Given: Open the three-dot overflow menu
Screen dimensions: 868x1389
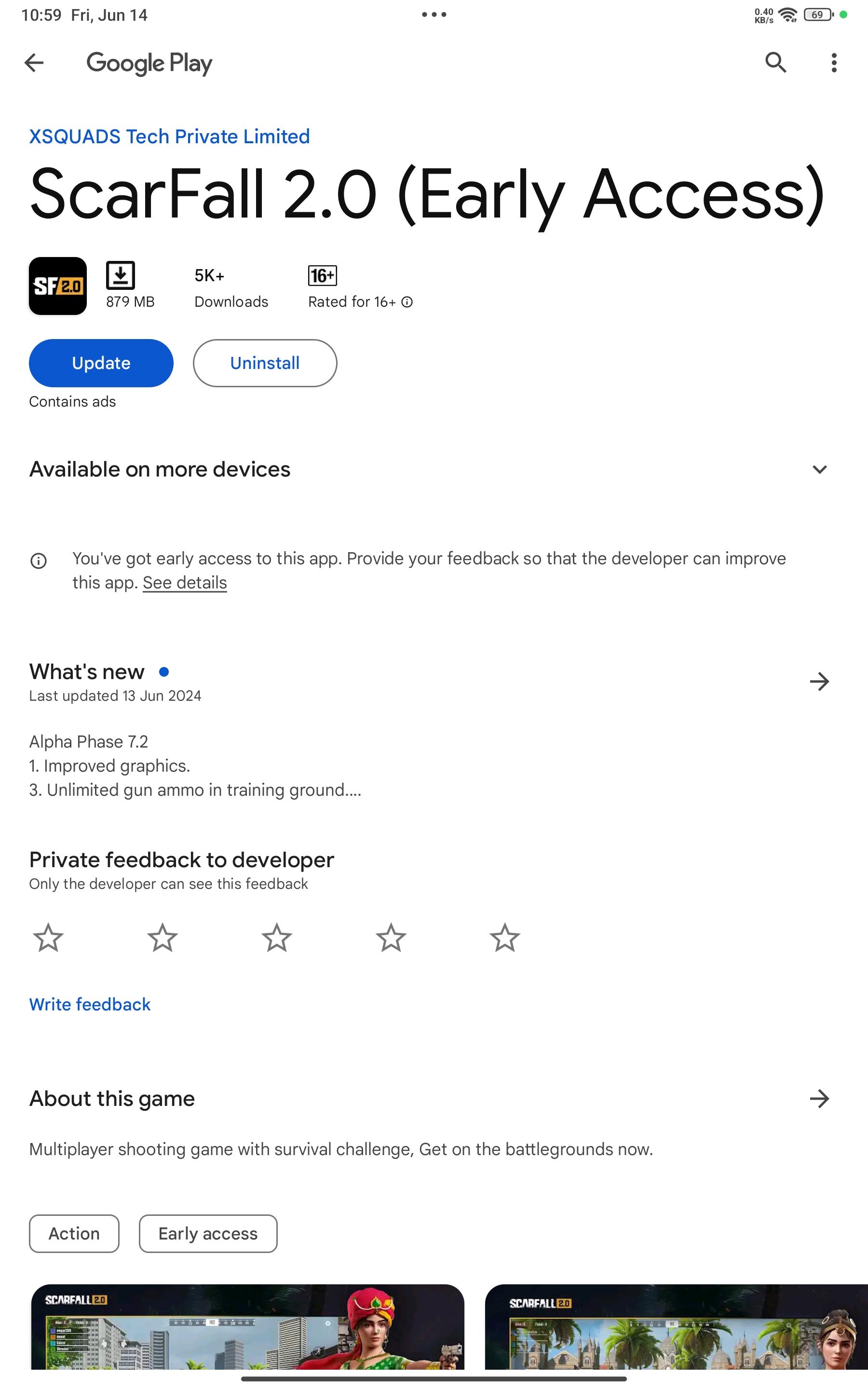Looking at the screenshot, I should pos(834,63).
